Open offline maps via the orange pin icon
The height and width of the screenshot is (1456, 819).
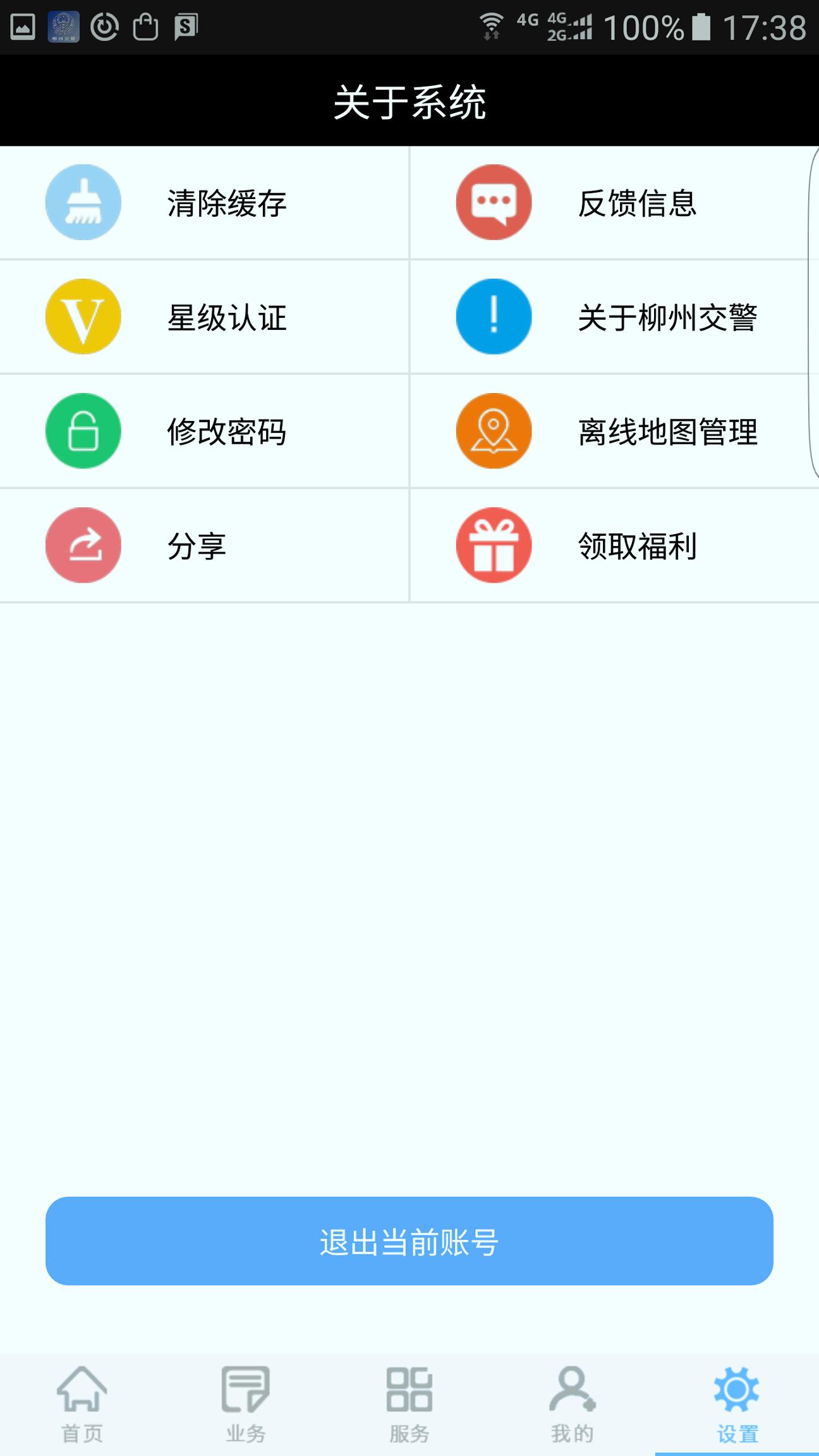pos(493,430)
